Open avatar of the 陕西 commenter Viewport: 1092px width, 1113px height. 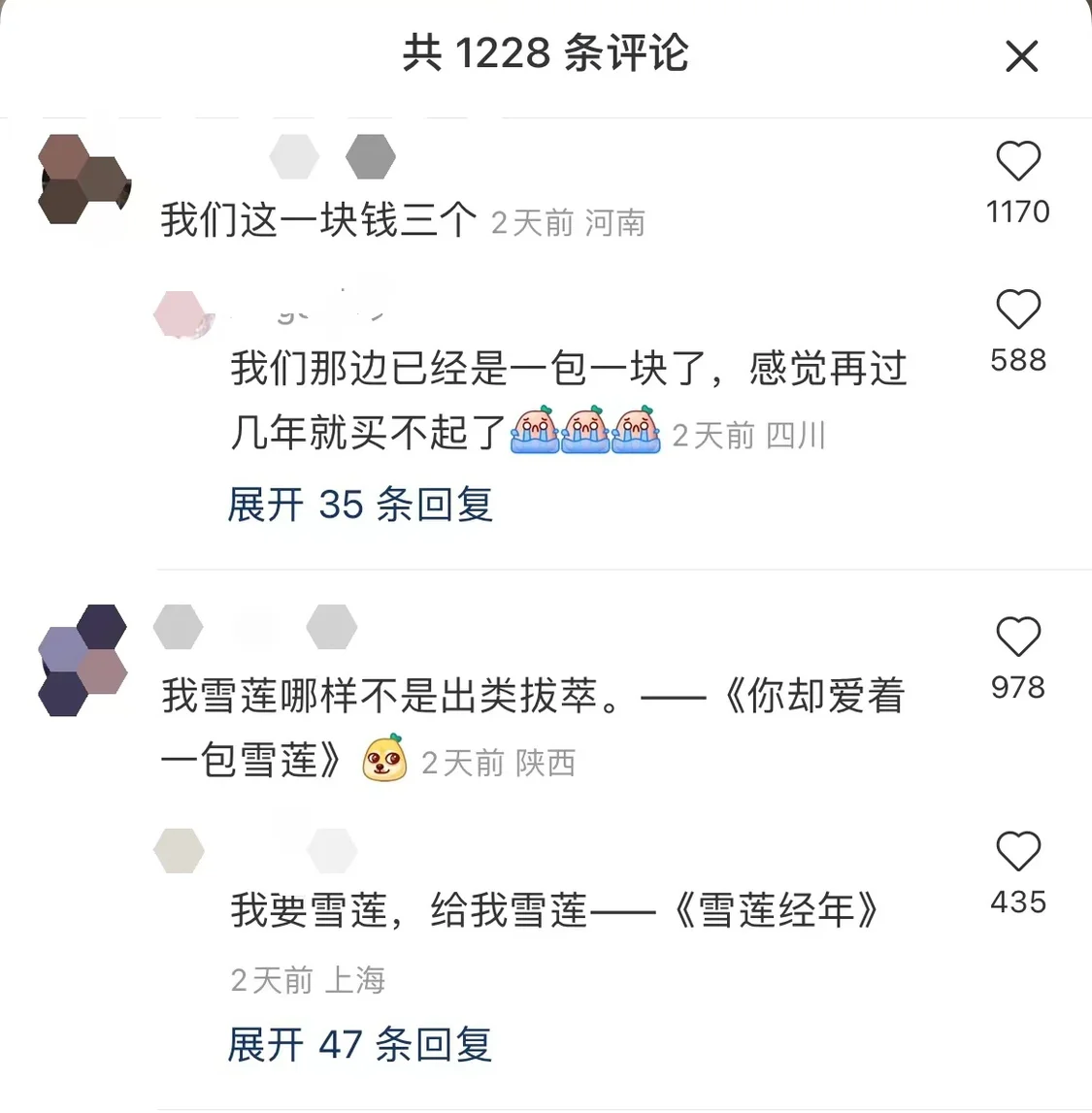[x=82, y=660]
